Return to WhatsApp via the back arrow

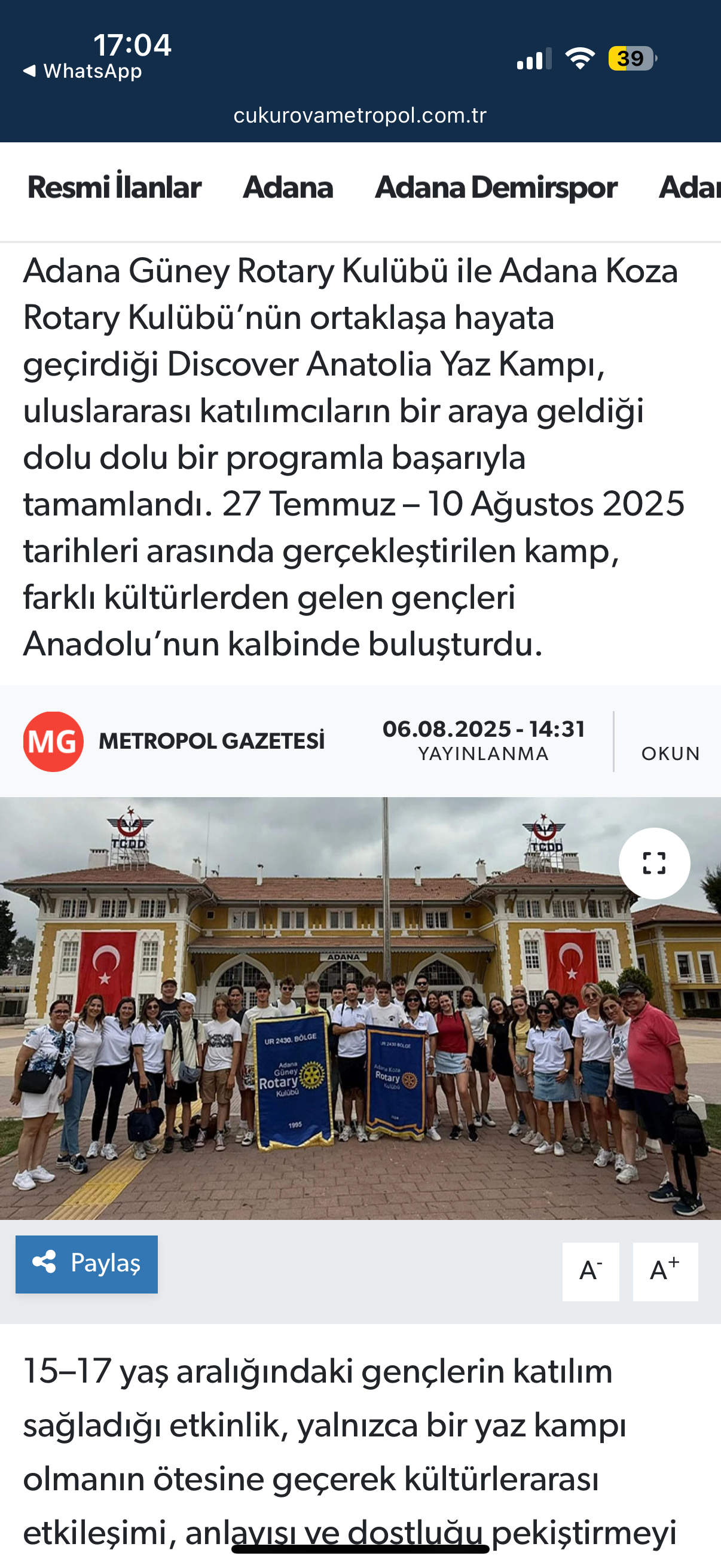(82, 71)
